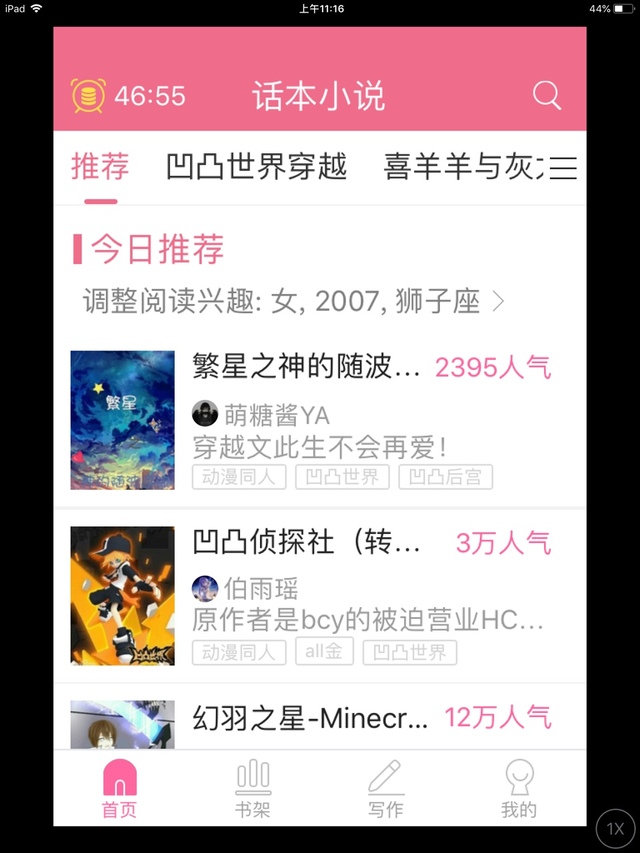640x853 pixels.
Task: Go to the 书架 bookshelf tab
Action: click(x=253, y=790)
